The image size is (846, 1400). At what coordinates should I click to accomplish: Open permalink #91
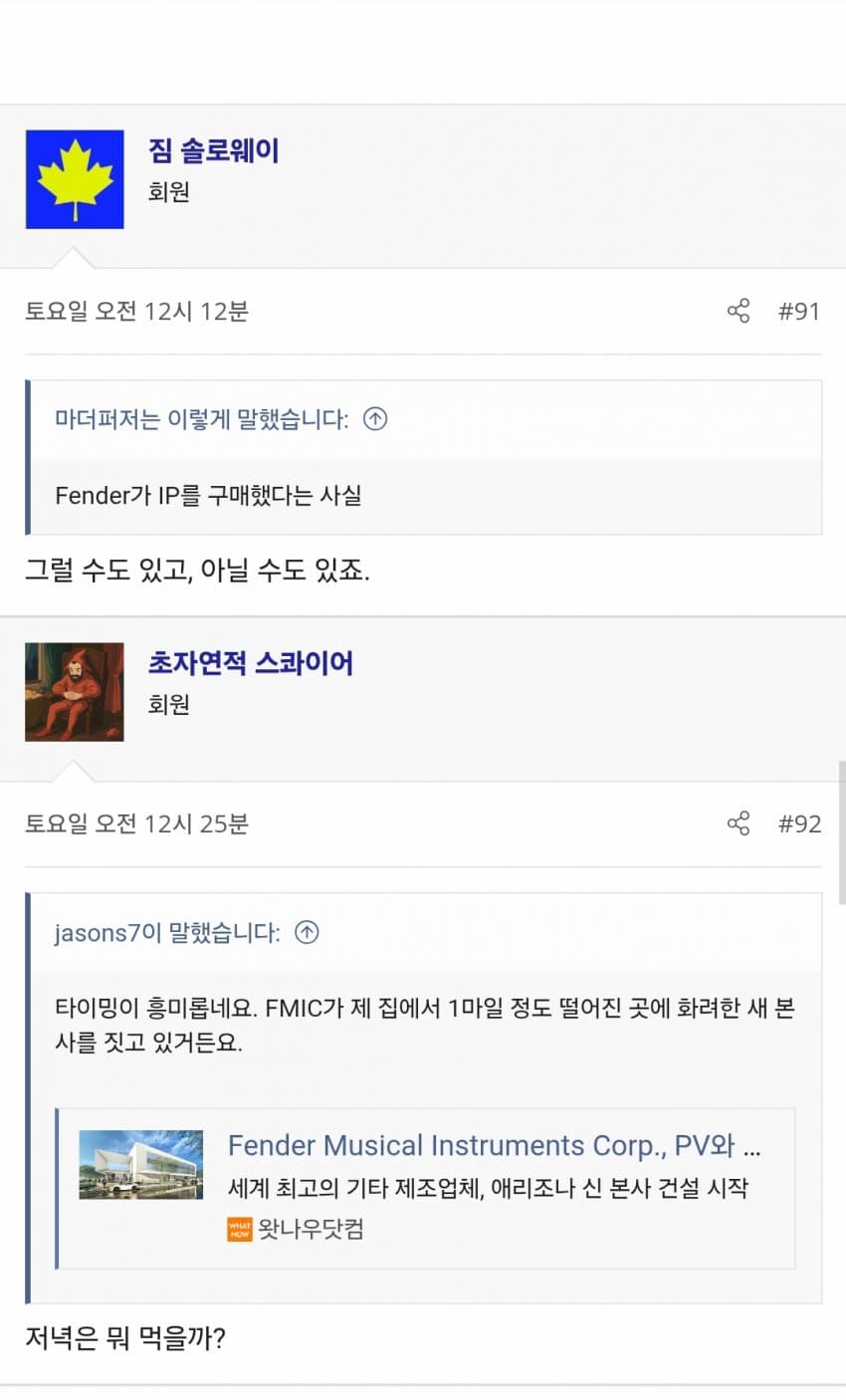(798, 311)
